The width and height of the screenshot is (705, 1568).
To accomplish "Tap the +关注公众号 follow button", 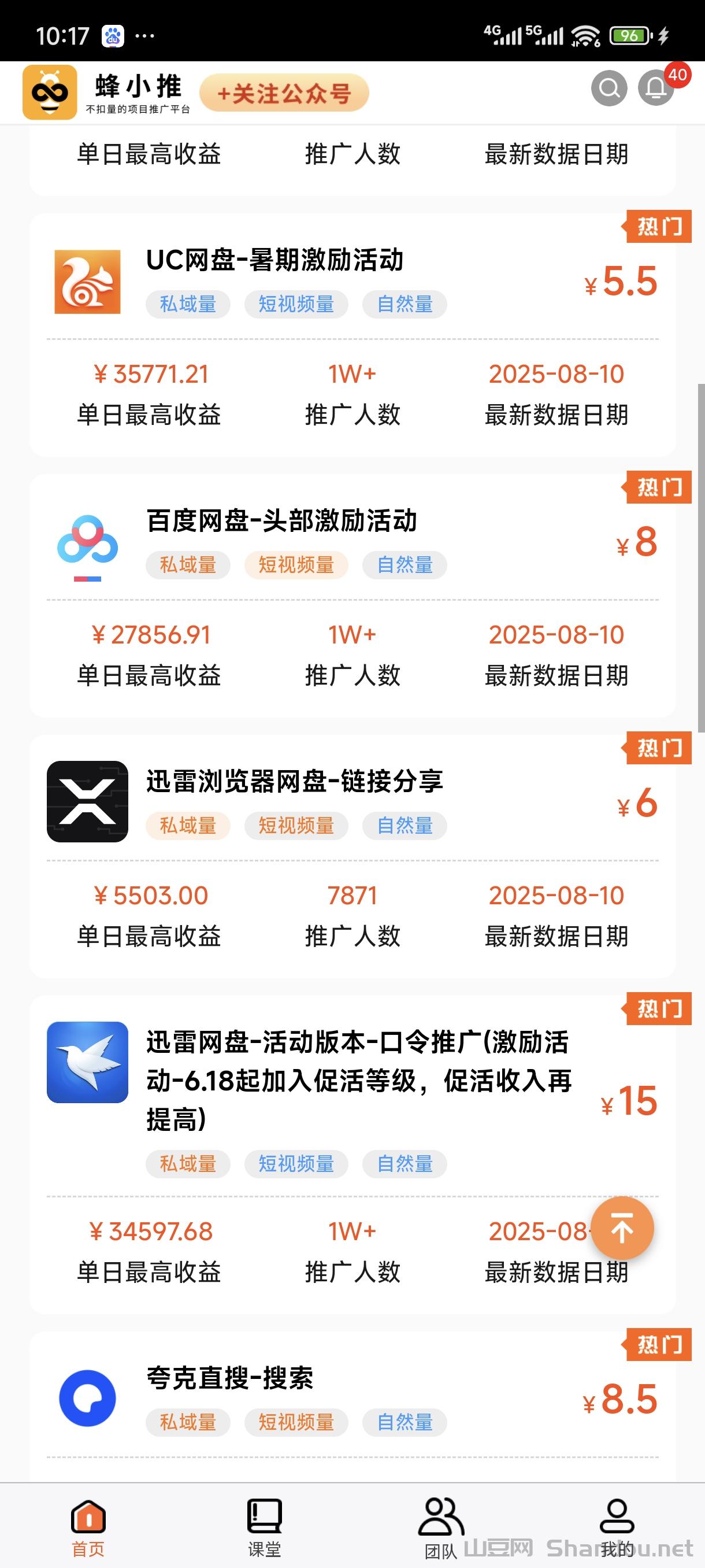I will 284,93.
